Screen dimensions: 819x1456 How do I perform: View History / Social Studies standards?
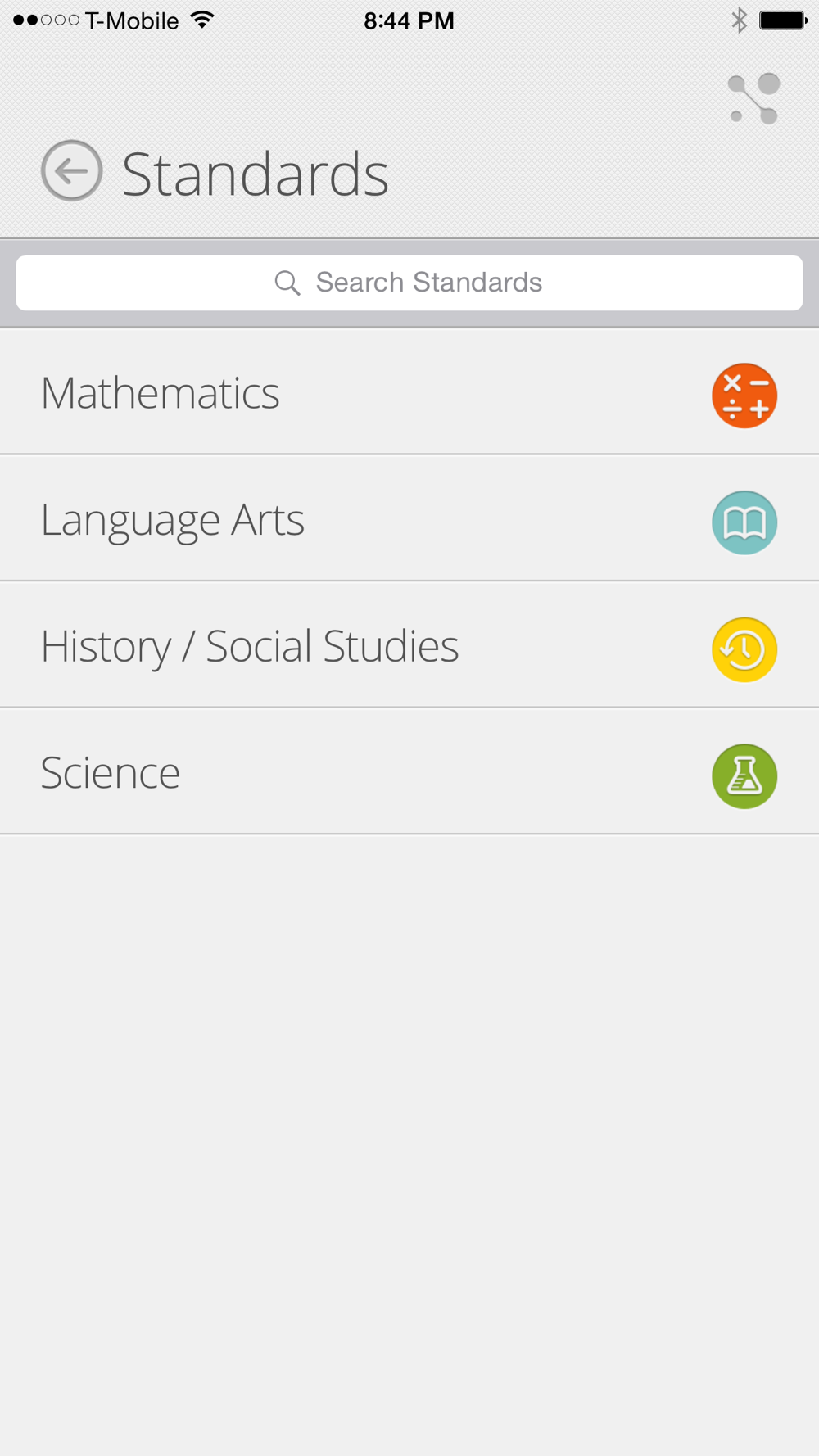click(x=409, y=646)
